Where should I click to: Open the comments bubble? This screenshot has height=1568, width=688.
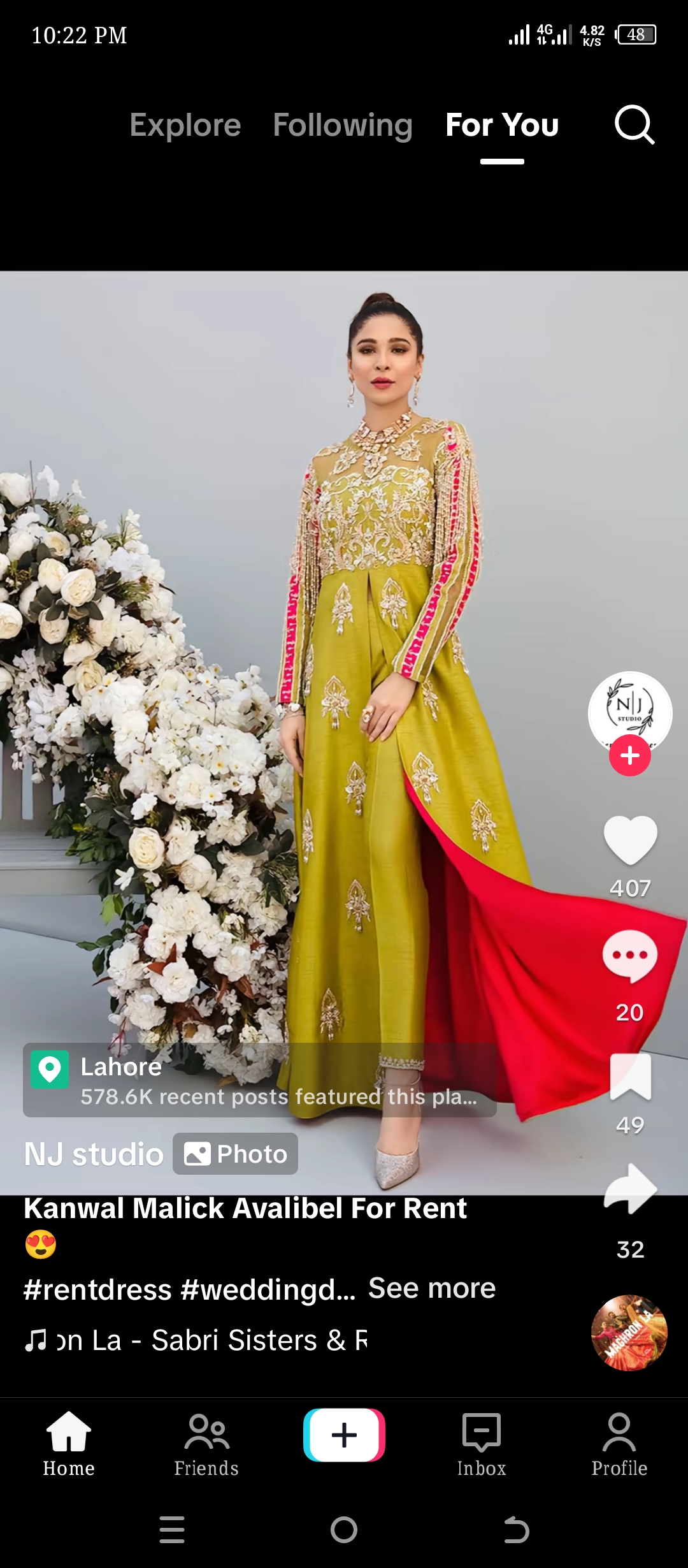pos(629,955)
